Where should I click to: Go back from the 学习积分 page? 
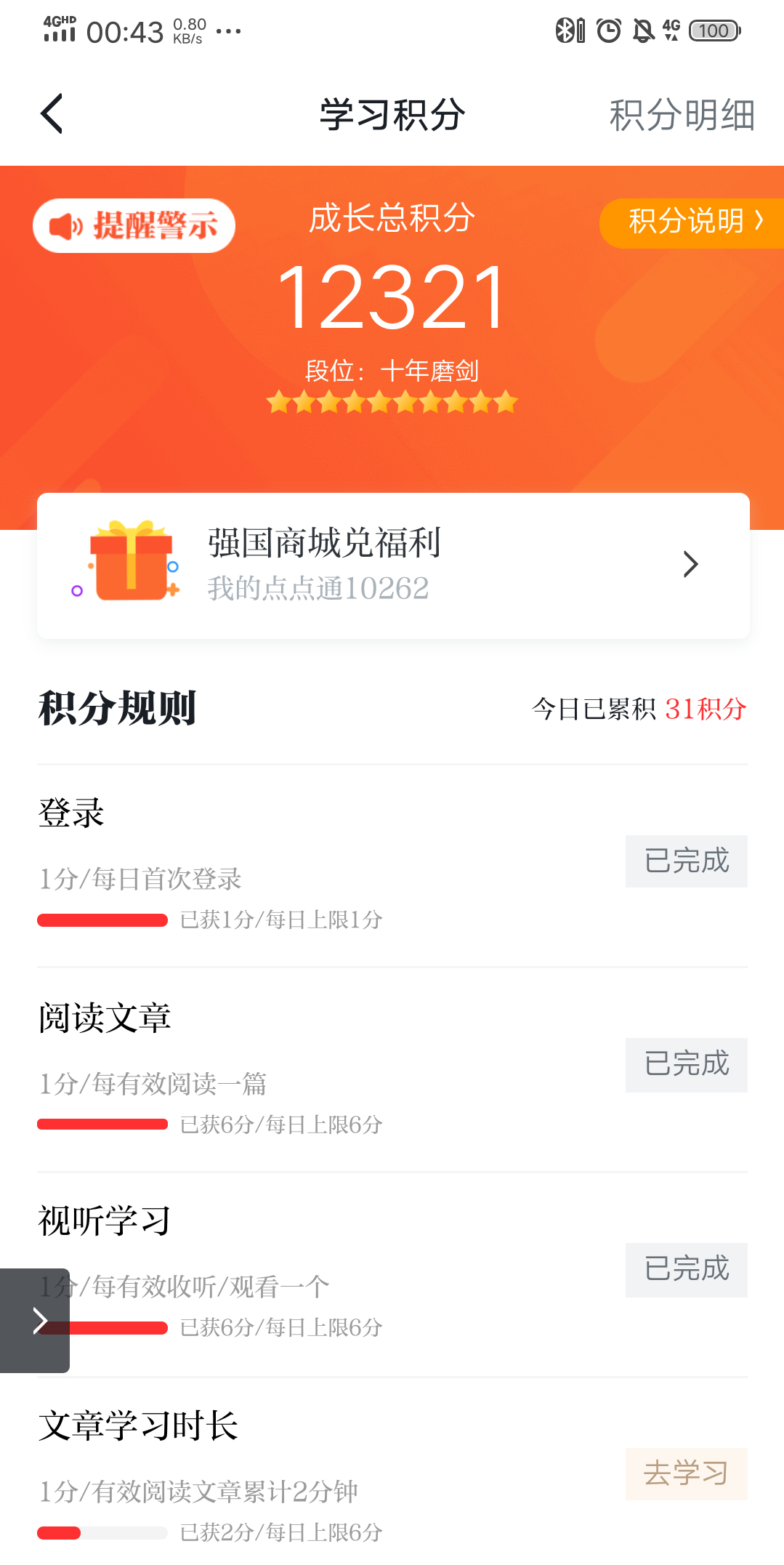coord(52,114)
